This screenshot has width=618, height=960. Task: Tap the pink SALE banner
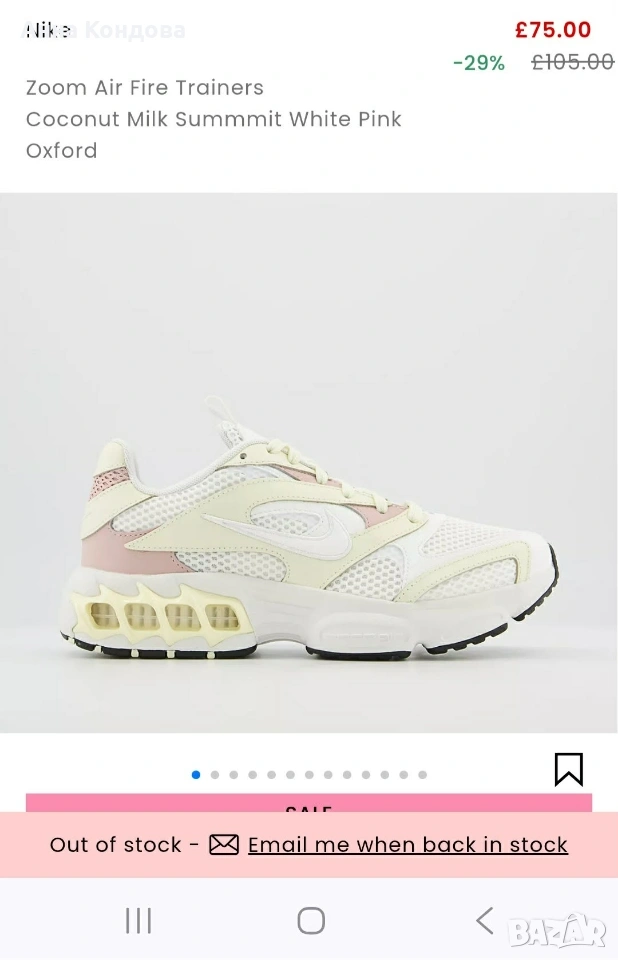pos(308,804)
